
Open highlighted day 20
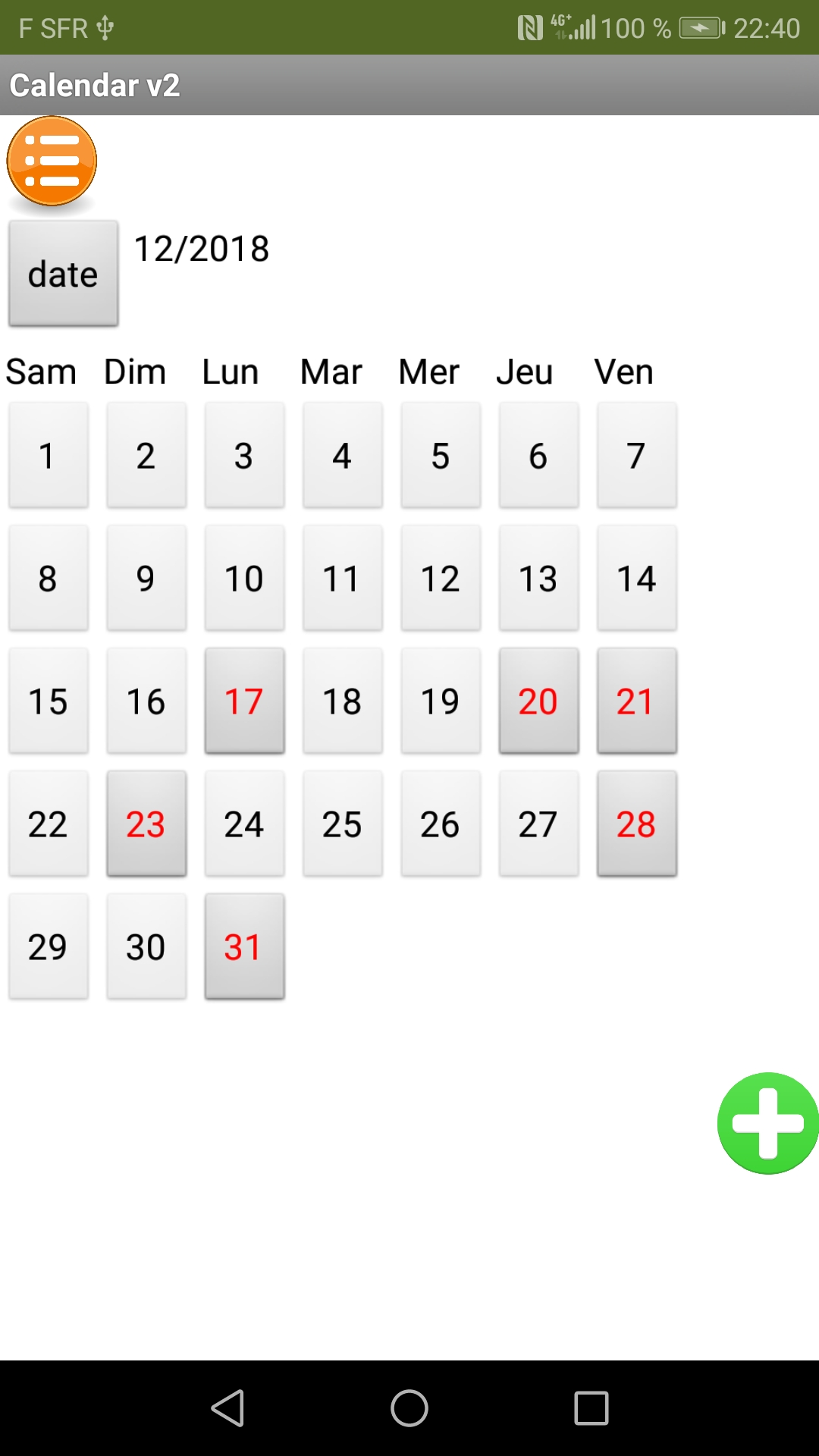[x=538, y=701]
